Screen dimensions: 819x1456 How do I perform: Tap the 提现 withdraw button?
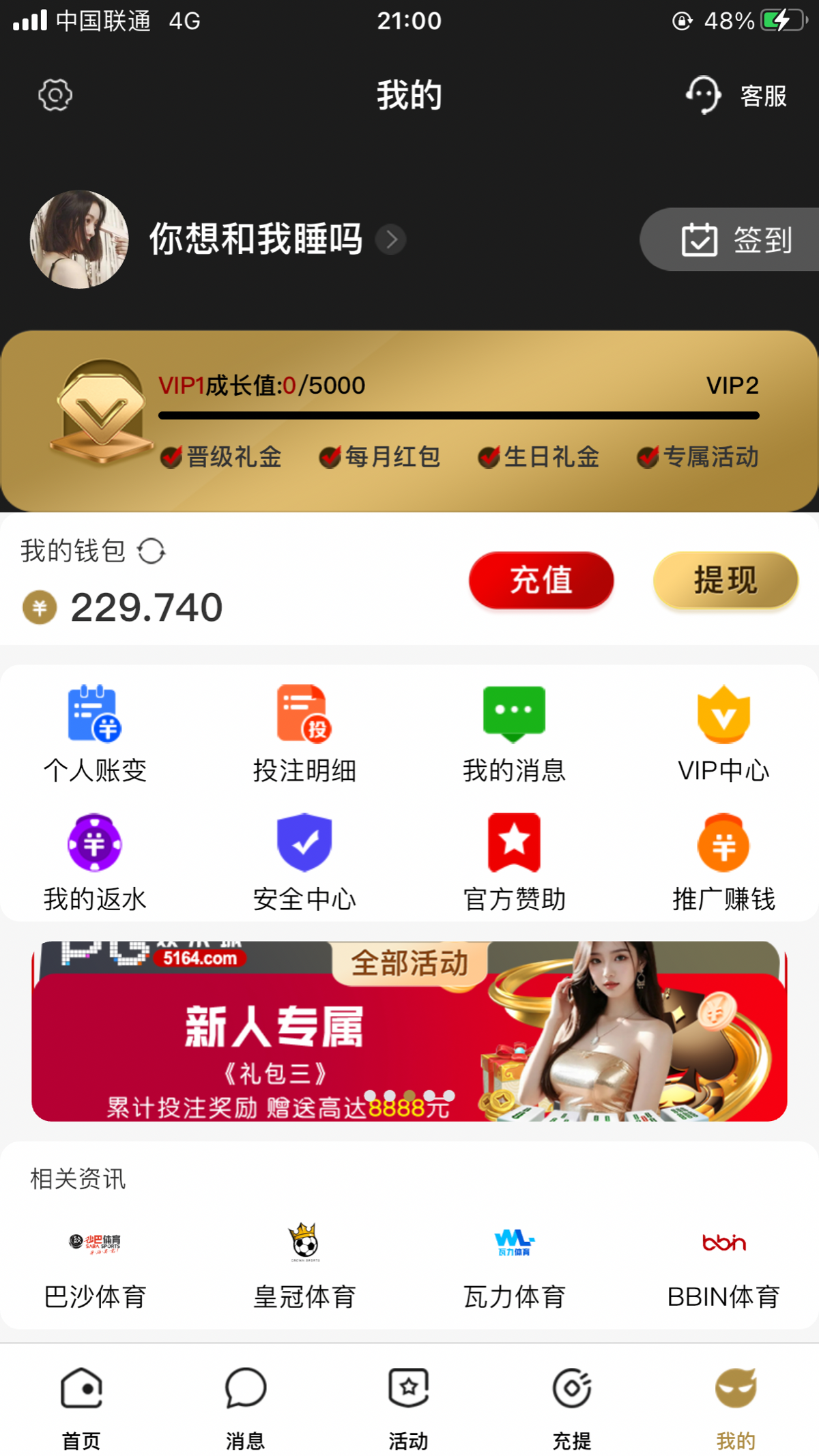(x=725, y=581)
